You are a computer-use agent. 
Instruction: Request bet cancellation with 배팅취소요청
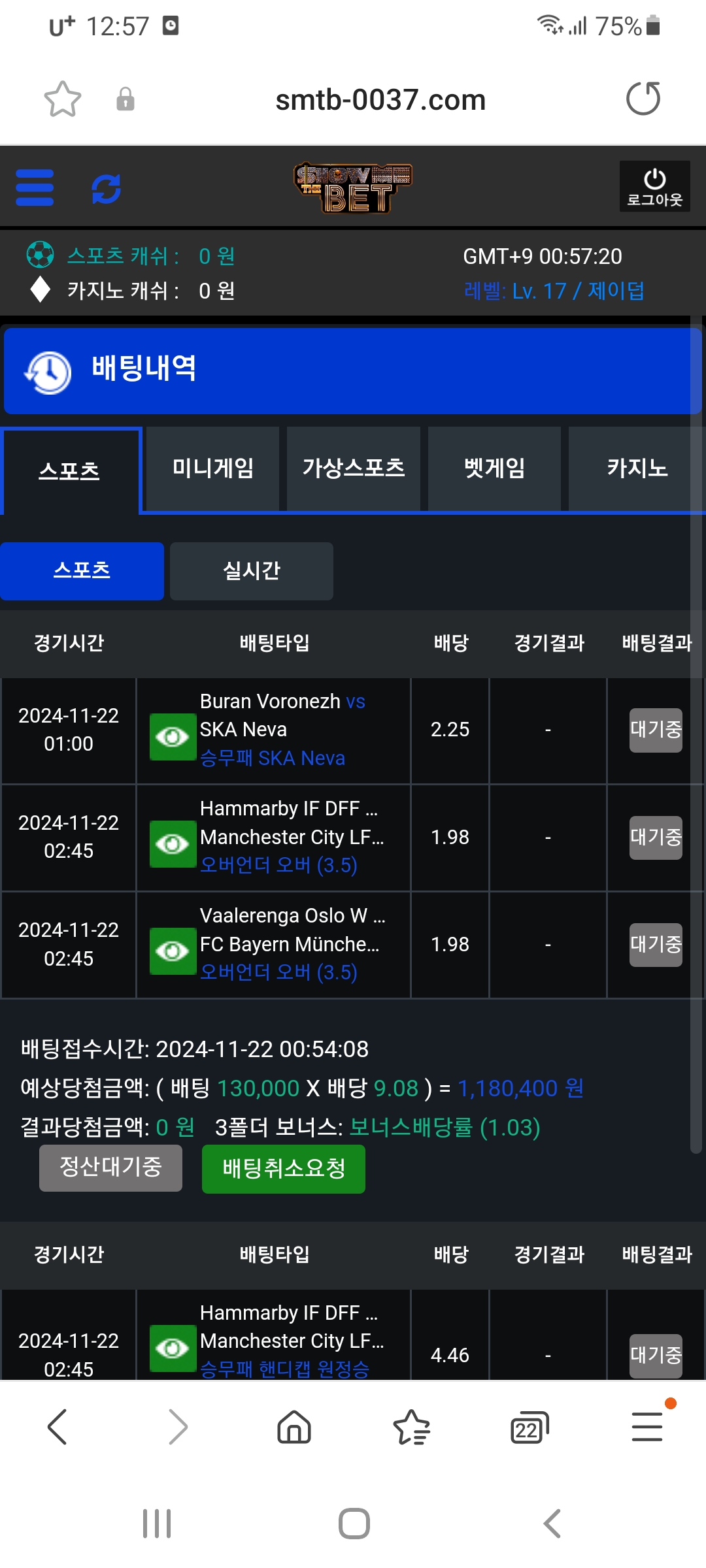284,1169
